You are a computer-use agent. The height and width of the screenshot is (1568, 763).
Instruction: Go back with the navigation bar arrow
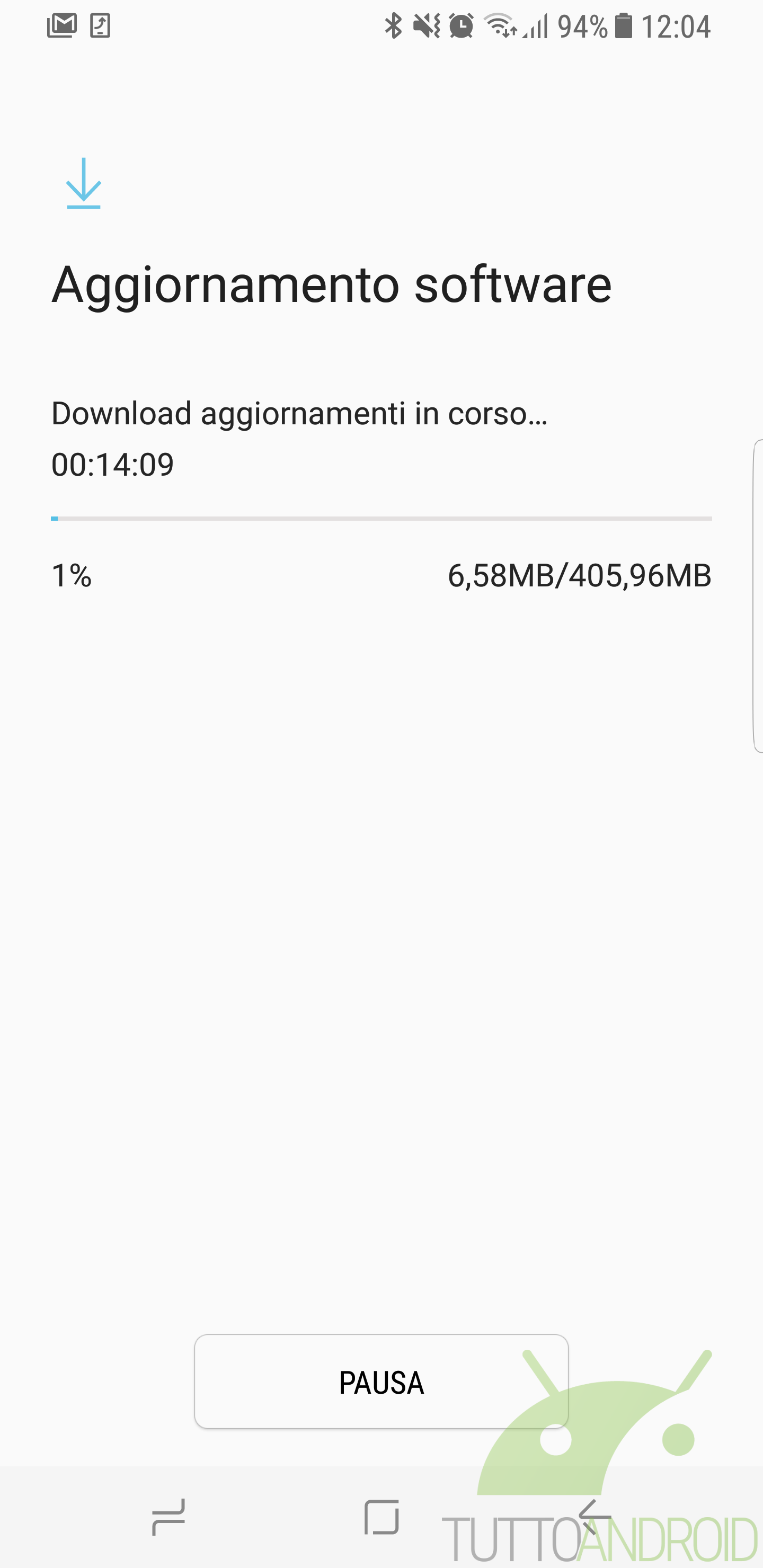pyautogui.click(x=595, y=1517)
